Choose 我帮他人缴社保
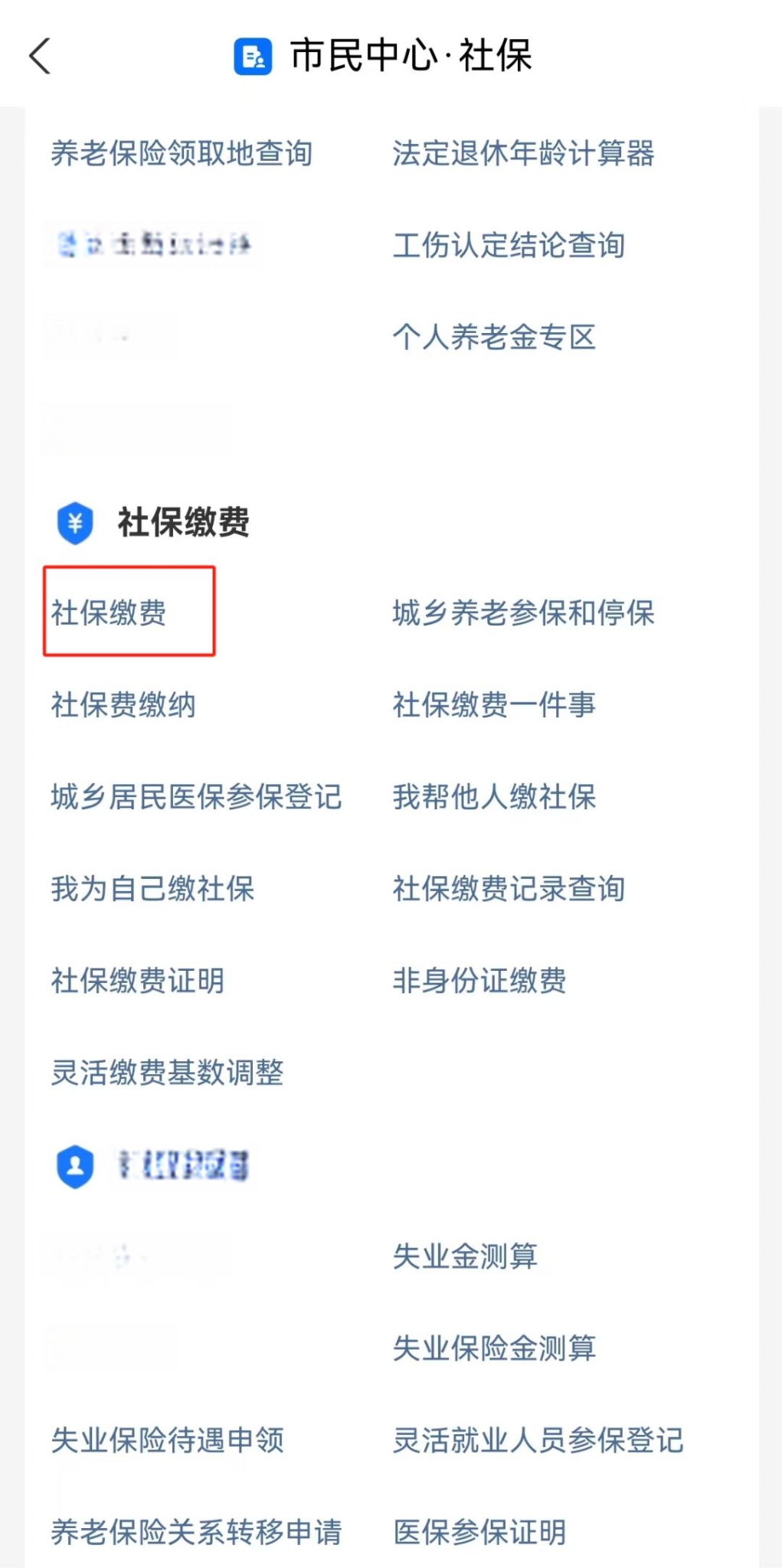Screen dimensions: 782x1568 (494, 796)
